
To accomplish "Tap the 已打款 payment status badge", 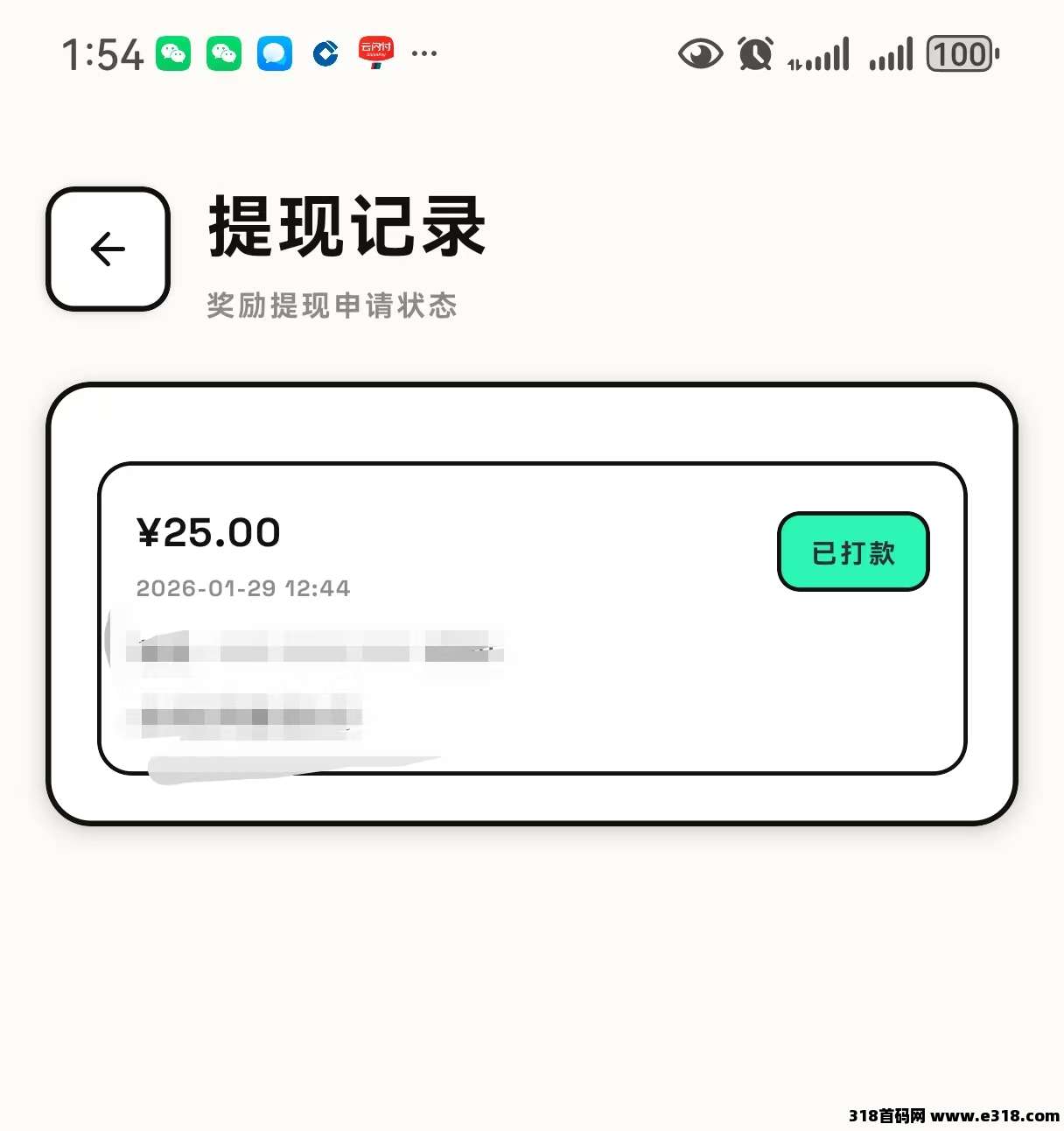I will tap(852, 552).
